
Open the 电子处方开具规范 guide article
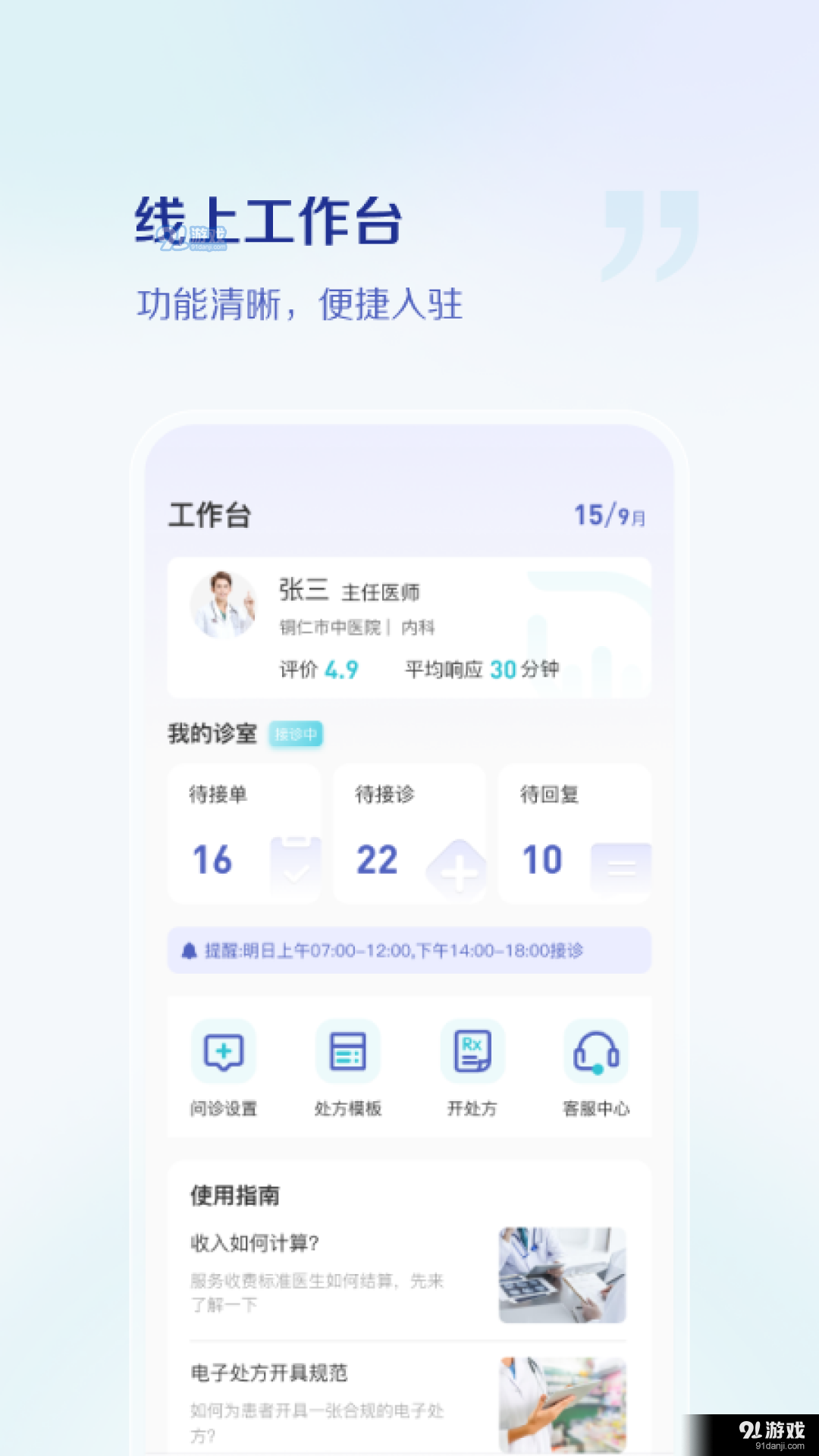pos(326,1373)
